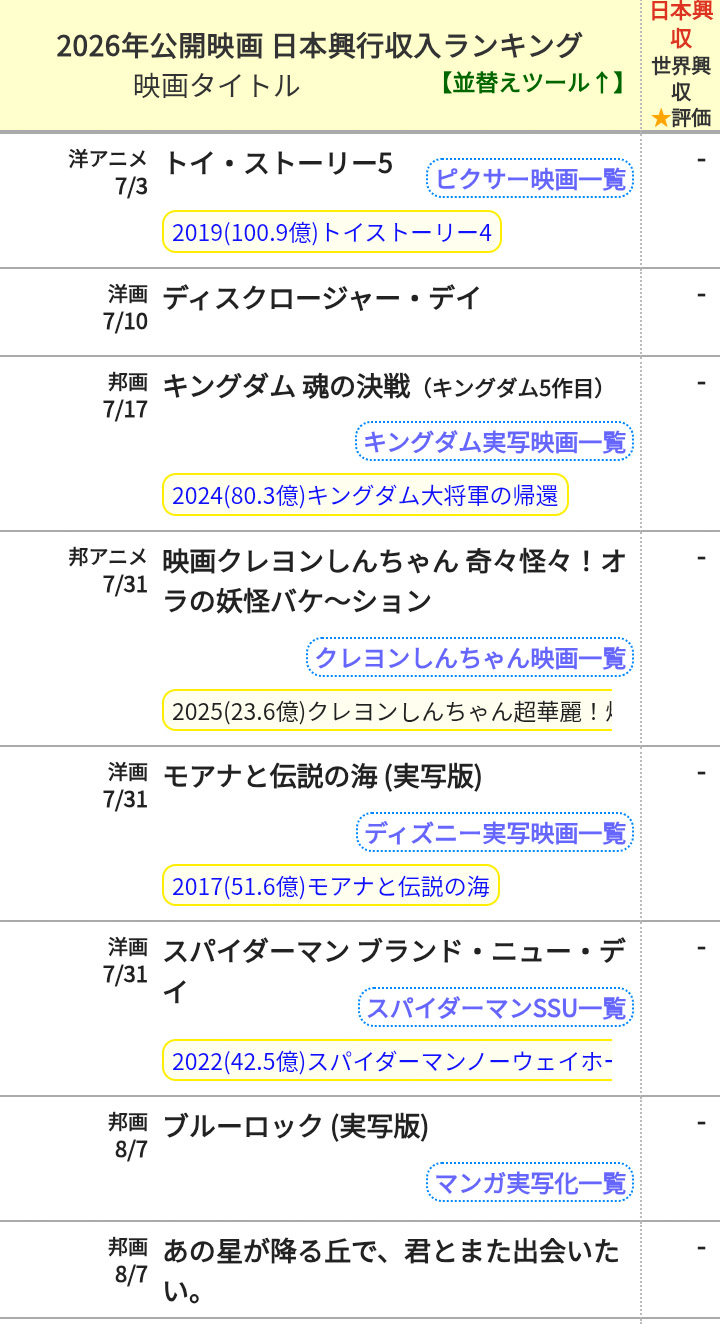This screenshot has height=1325, width=720.
Task: Open 2025 クレヨンしんちゃん超華麗 link
Action: coord(388,711)
